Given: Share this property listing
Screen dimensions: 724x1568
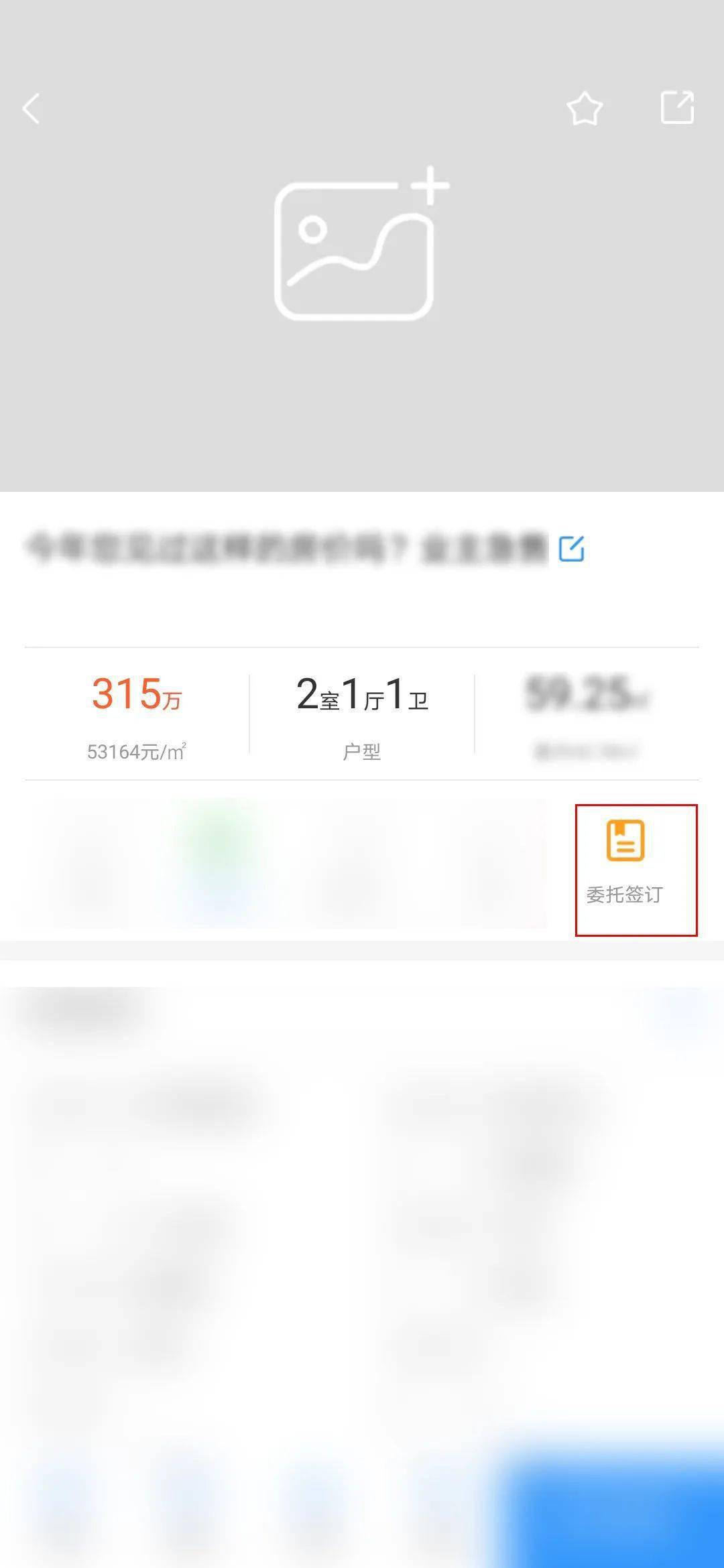Looking at the screenshot, I should pos(677,108).
